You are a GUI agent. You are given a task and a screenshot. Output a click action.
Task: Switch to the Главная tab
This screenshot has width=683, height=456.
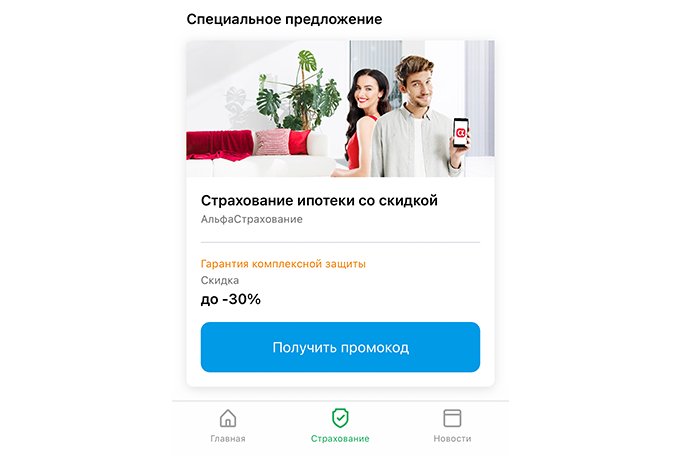(228, 425)
